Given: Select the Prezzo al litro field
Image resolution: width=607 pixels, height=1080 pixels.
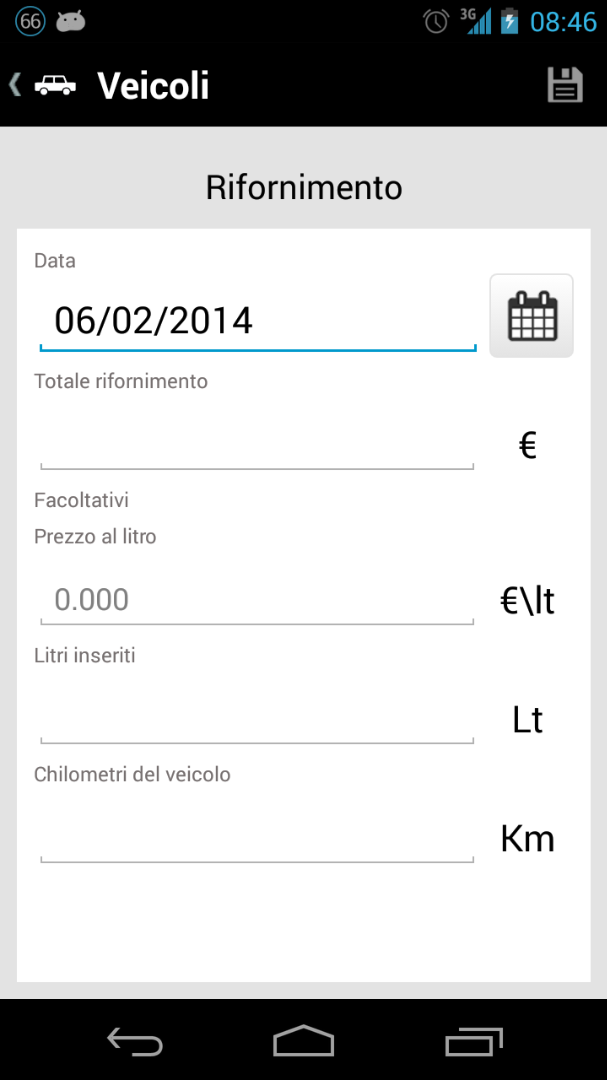Looking at the screenshot, I should tap(257, 598).
